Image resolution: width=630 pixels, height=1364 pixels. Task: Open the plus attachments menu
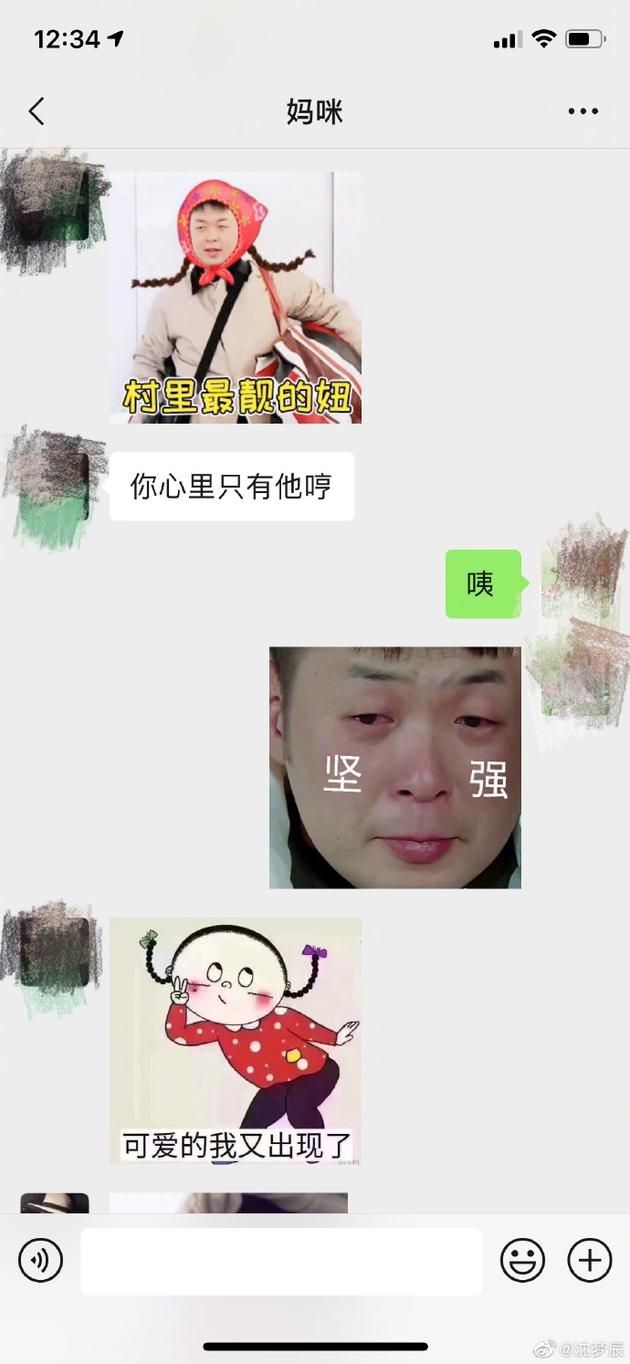tap(589, 1260)
